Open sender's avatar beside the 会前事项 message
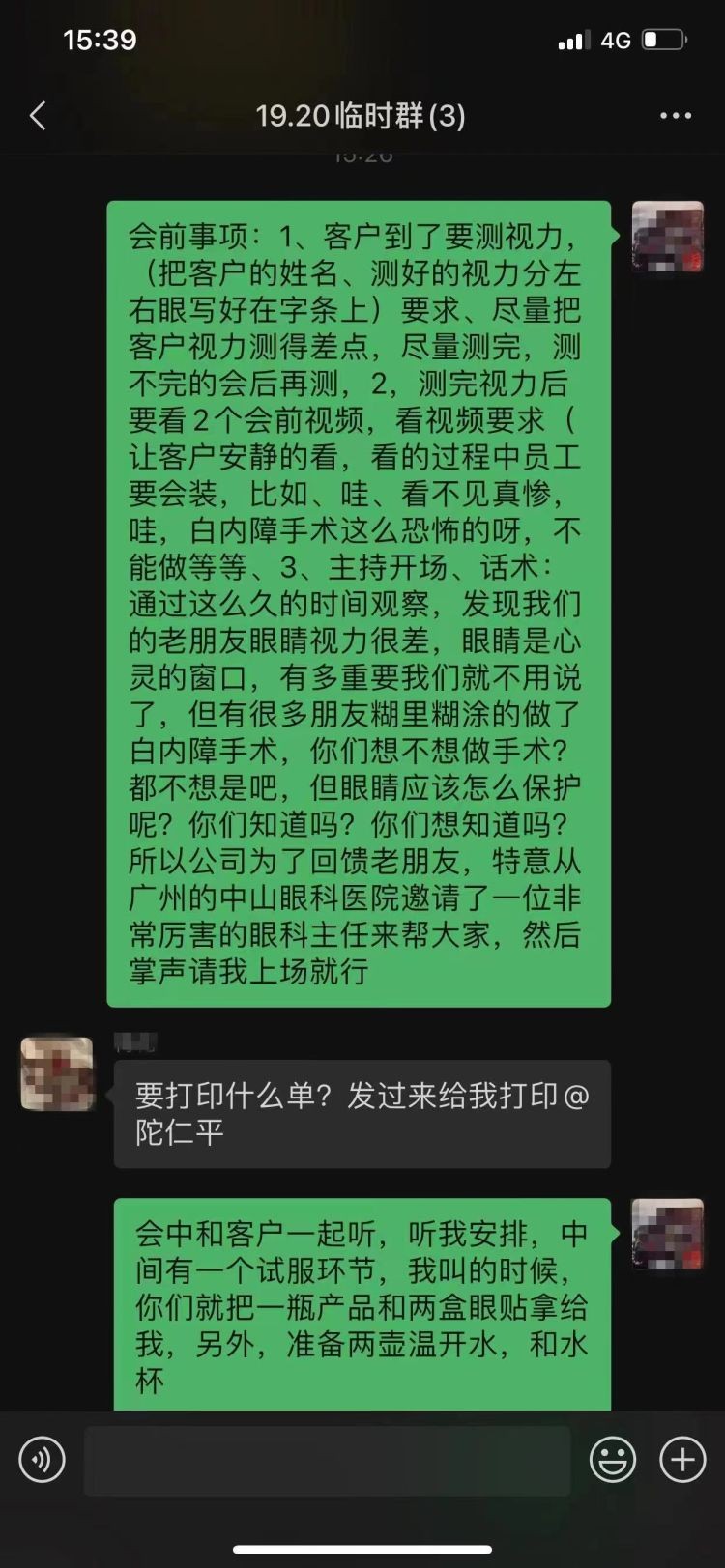The image size is (725, 1568). click(667, 237)
